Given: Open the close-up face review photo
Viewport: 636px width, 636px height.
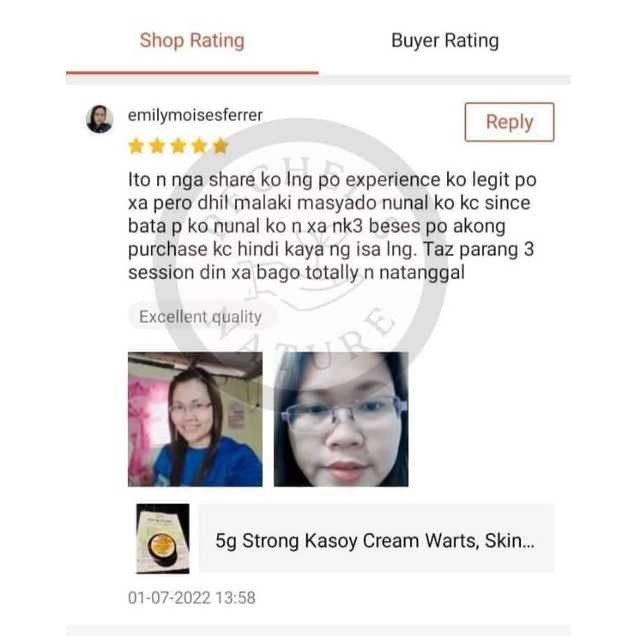Looking at the screenshot, I should point(341,419).
